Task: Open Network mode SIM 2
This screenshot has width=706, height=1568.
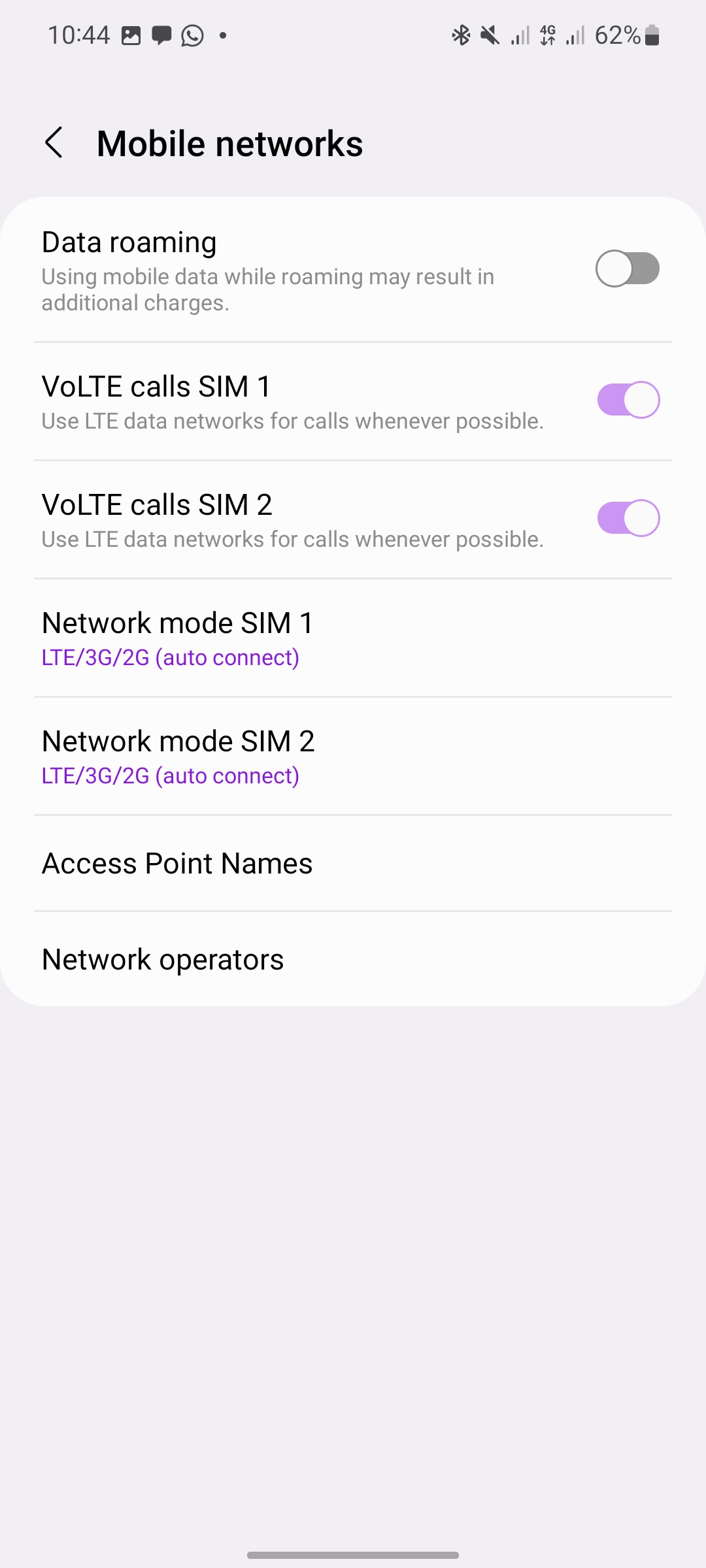Action: click(x=353, y=756)
